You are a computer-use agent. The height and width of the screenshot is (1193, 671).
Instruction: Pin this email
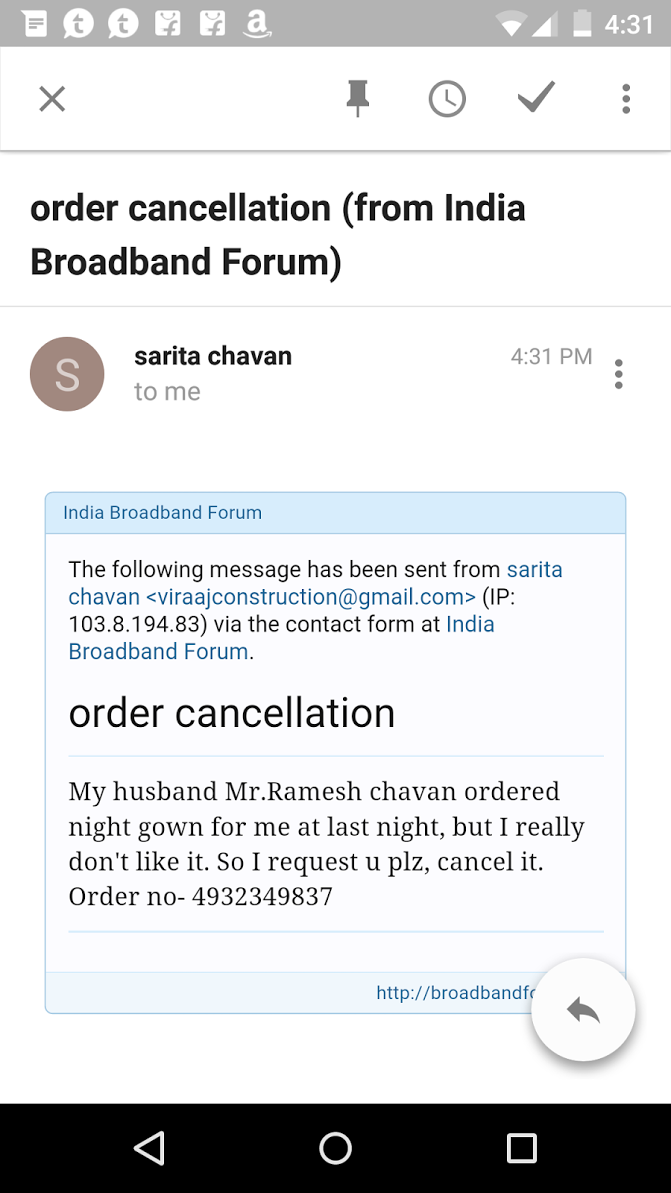(357, 99)
